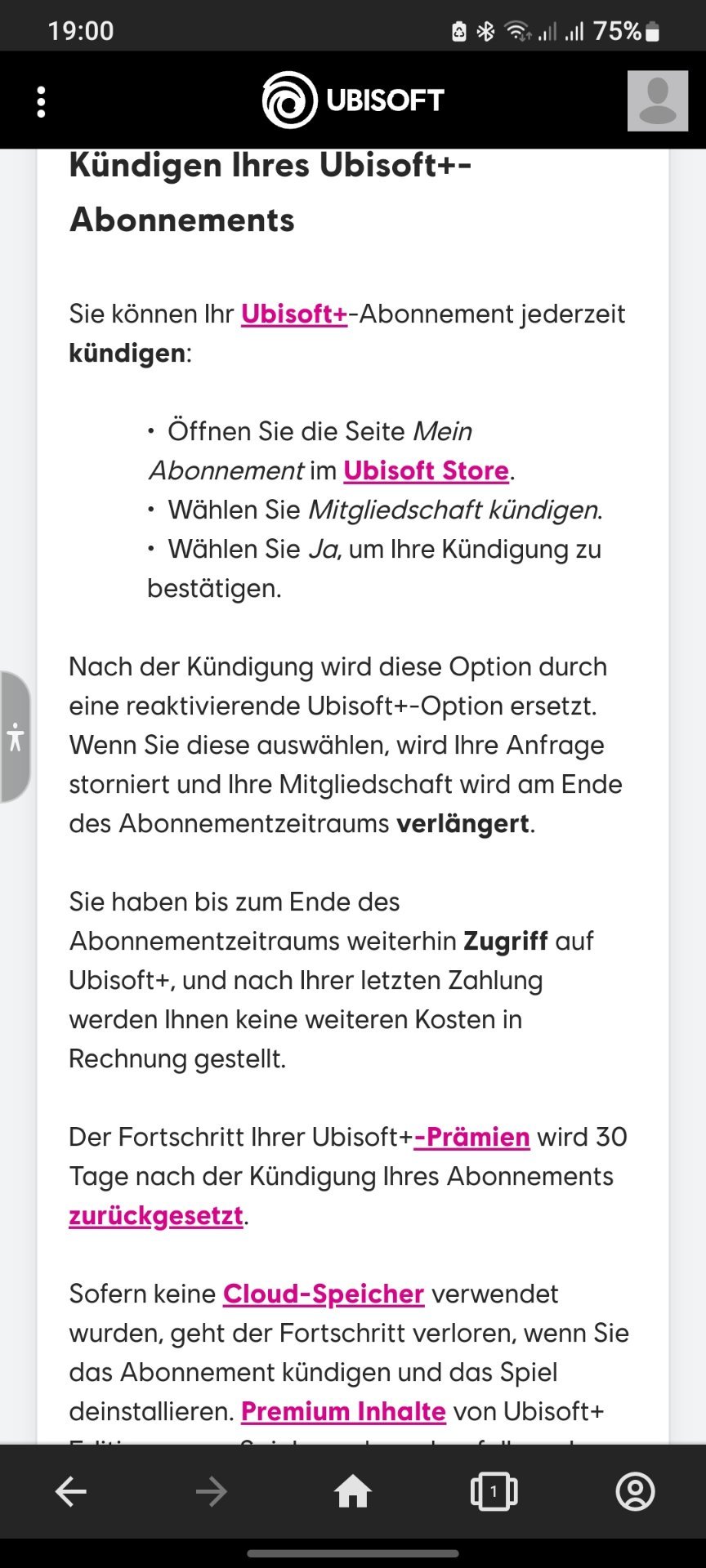Open the Ubisoft Store link

(x=426, y=470)
